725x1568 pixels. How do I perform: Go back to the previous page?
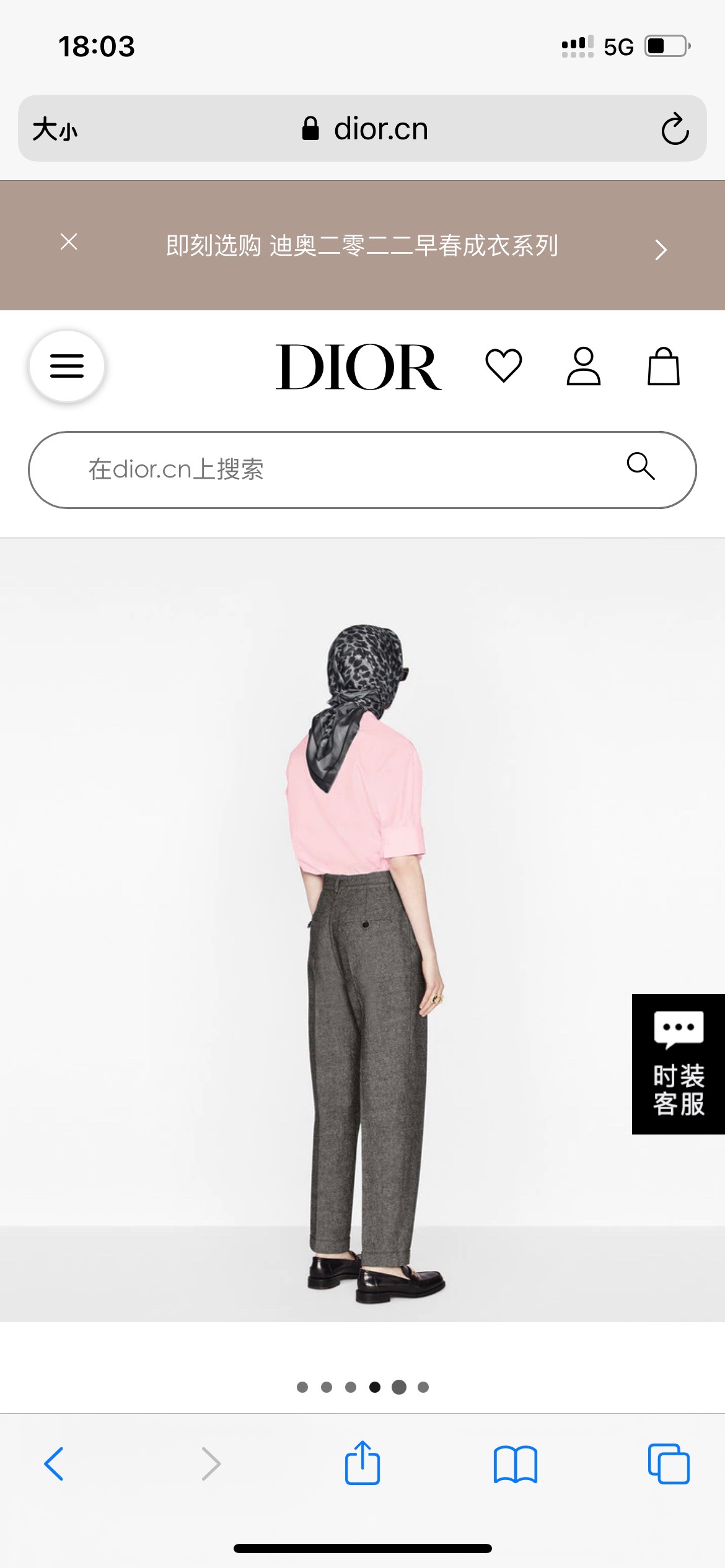pos(54,1464)
